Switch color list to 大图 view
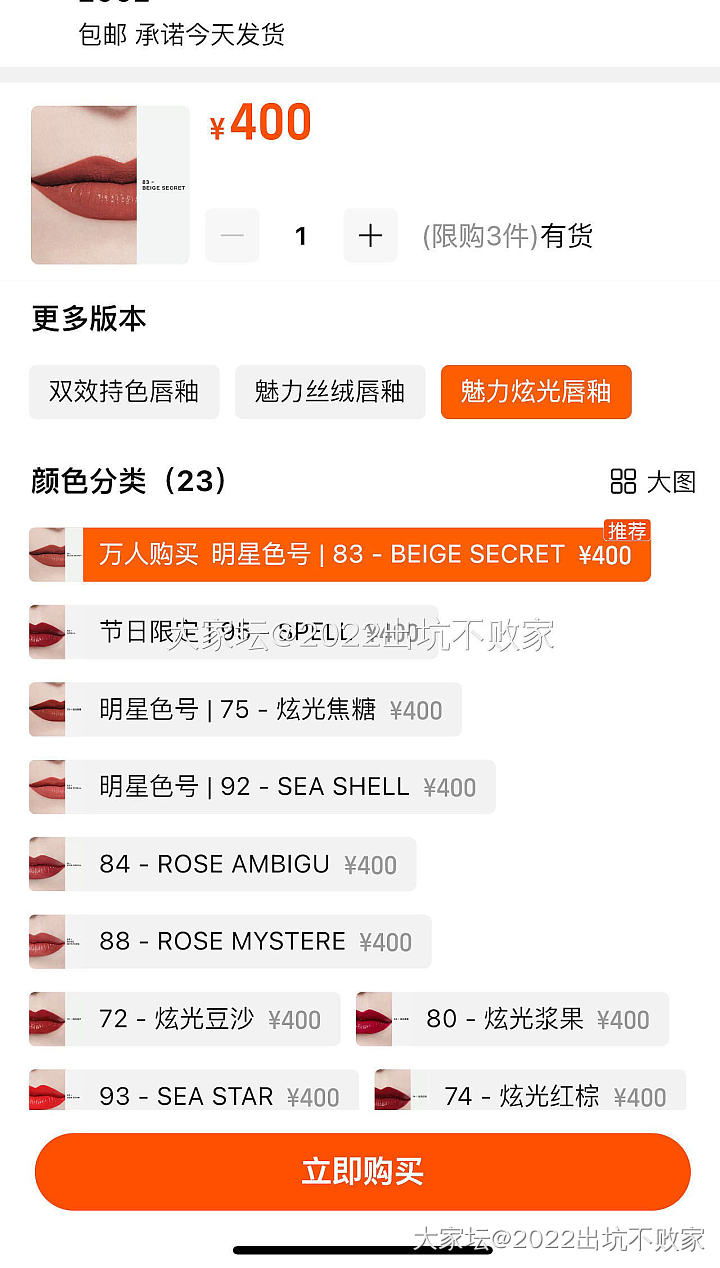 653,481
